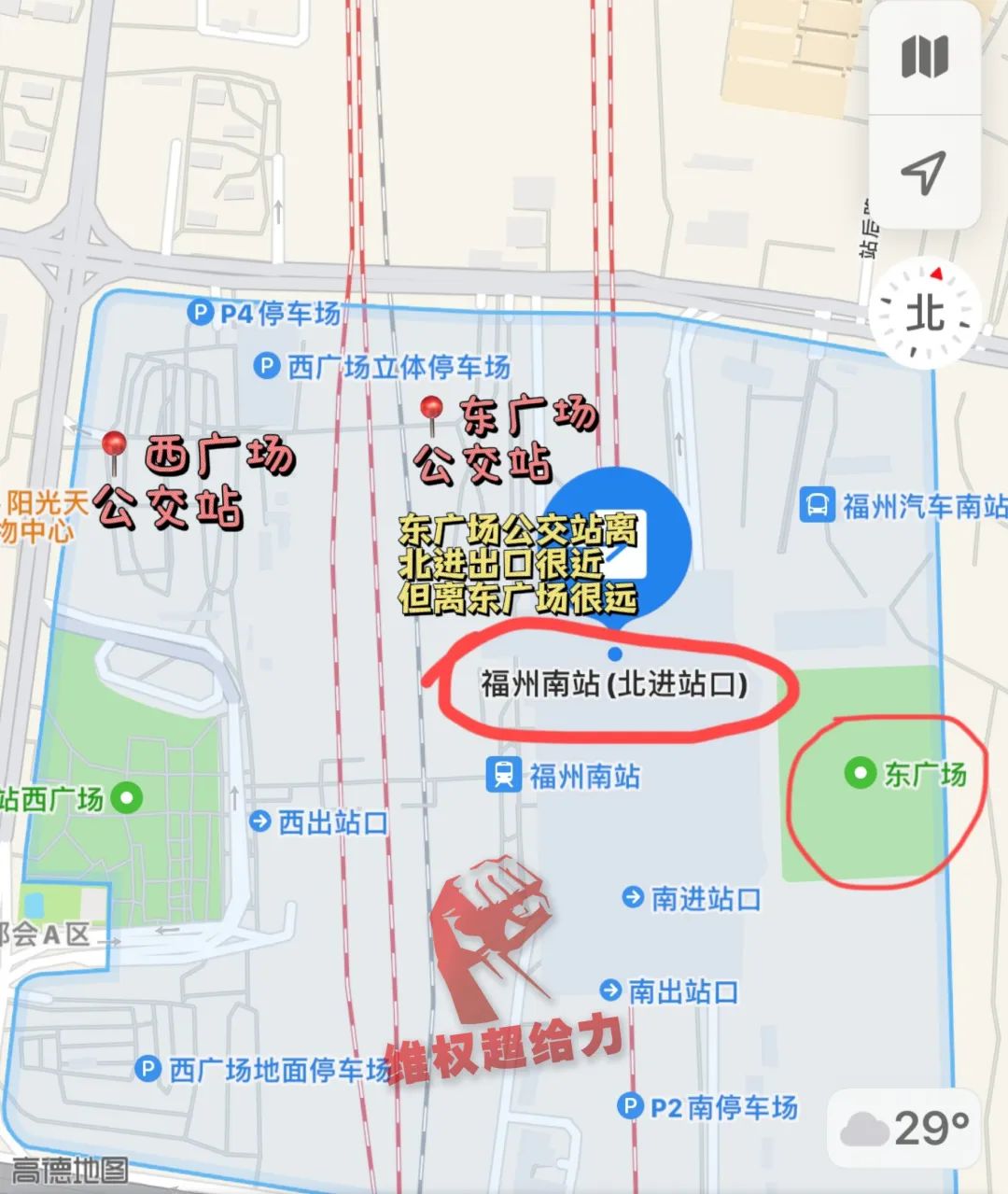
Task: Select the P4停车场 parking marker
Action: click(201, 312)
